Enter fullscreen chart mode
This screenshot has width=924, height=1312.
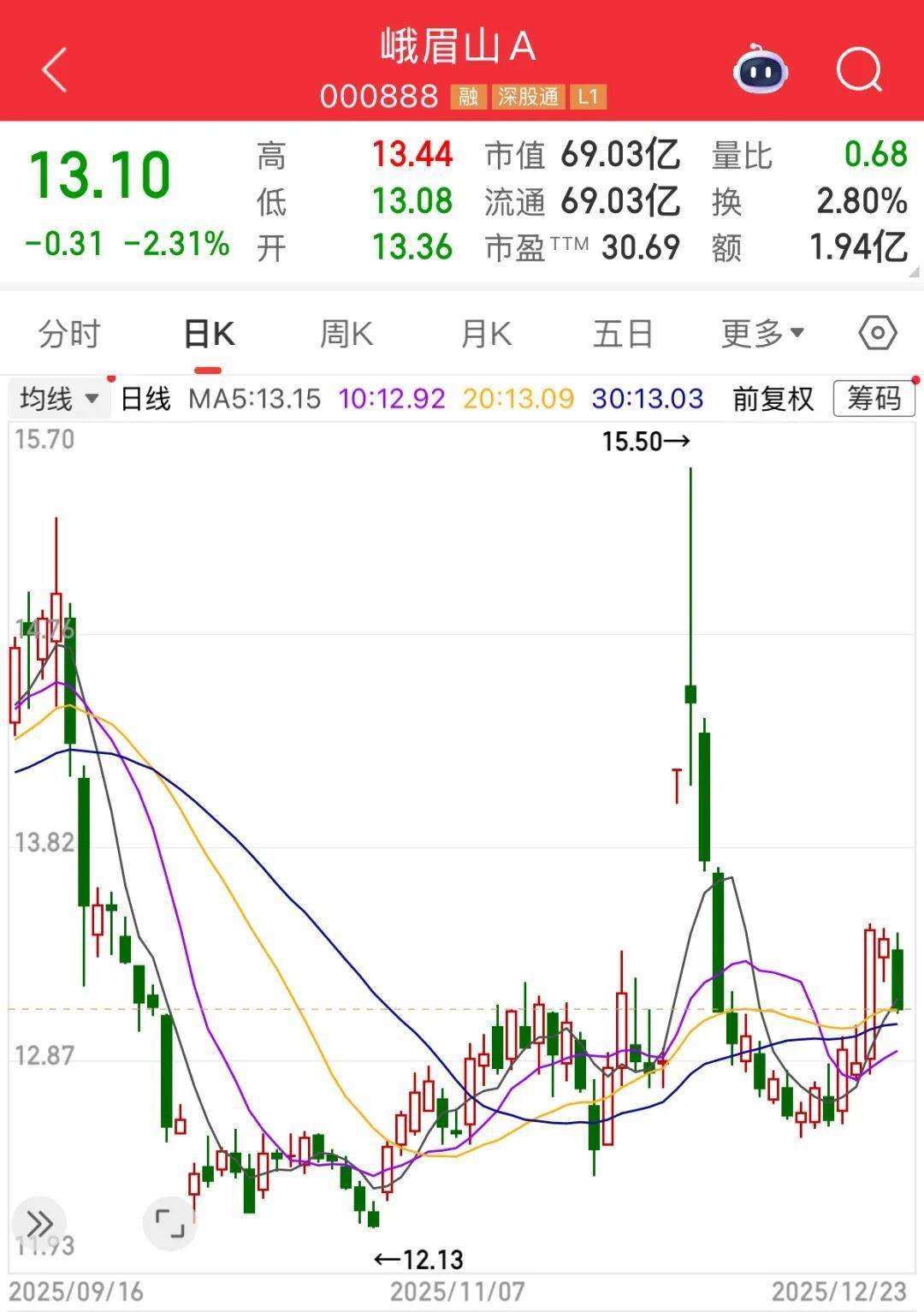(x=169, y=1224)
